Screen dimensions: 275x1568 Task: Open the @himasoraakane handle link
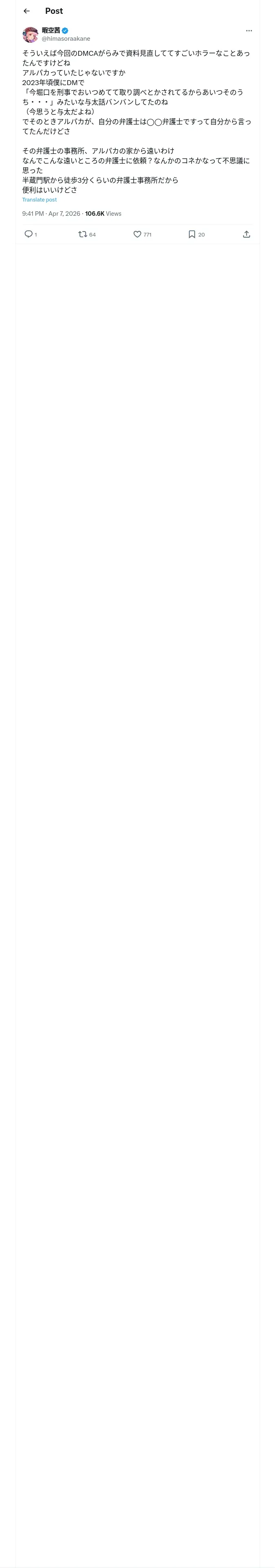tap(66, 39)
